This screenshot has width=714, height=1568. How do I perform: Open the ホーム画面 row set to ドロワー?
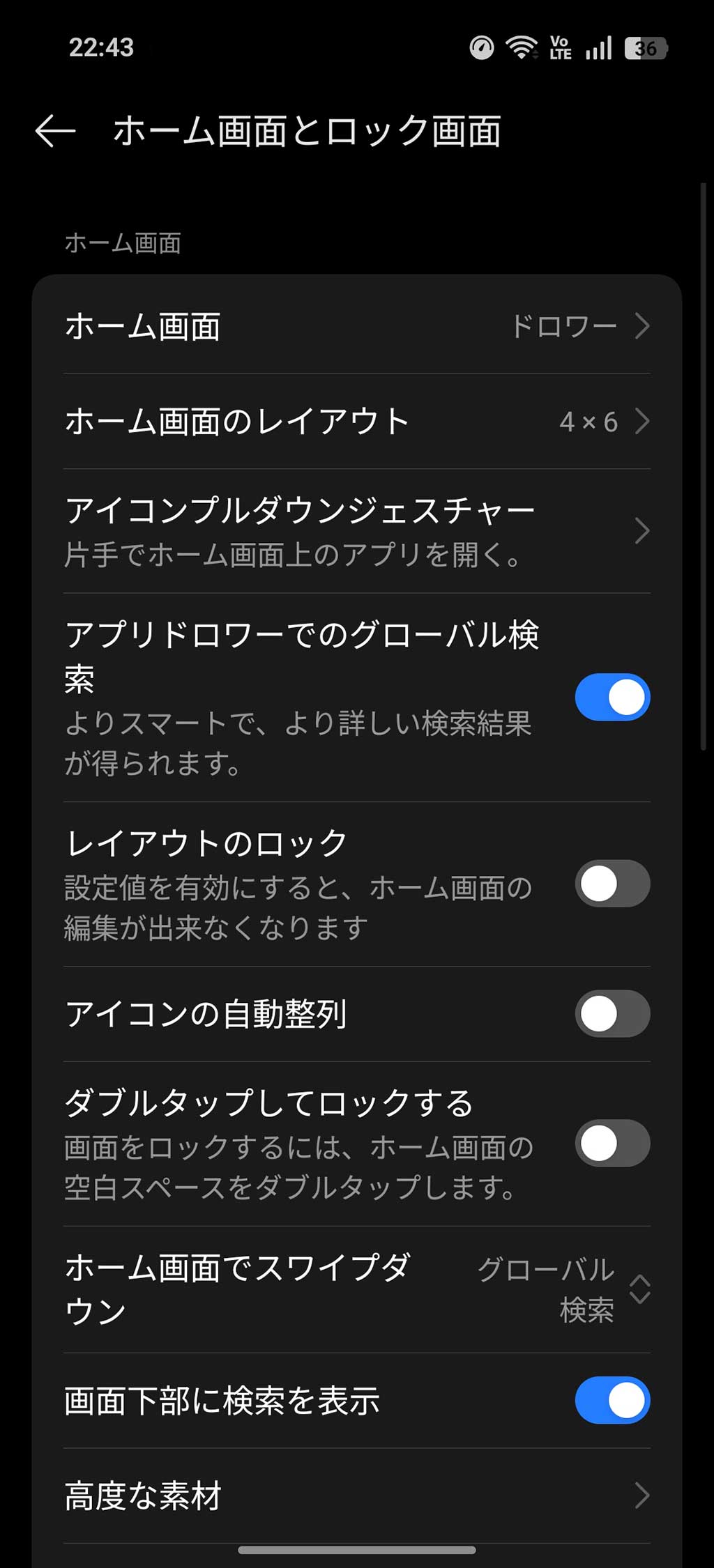pos(357,325)
